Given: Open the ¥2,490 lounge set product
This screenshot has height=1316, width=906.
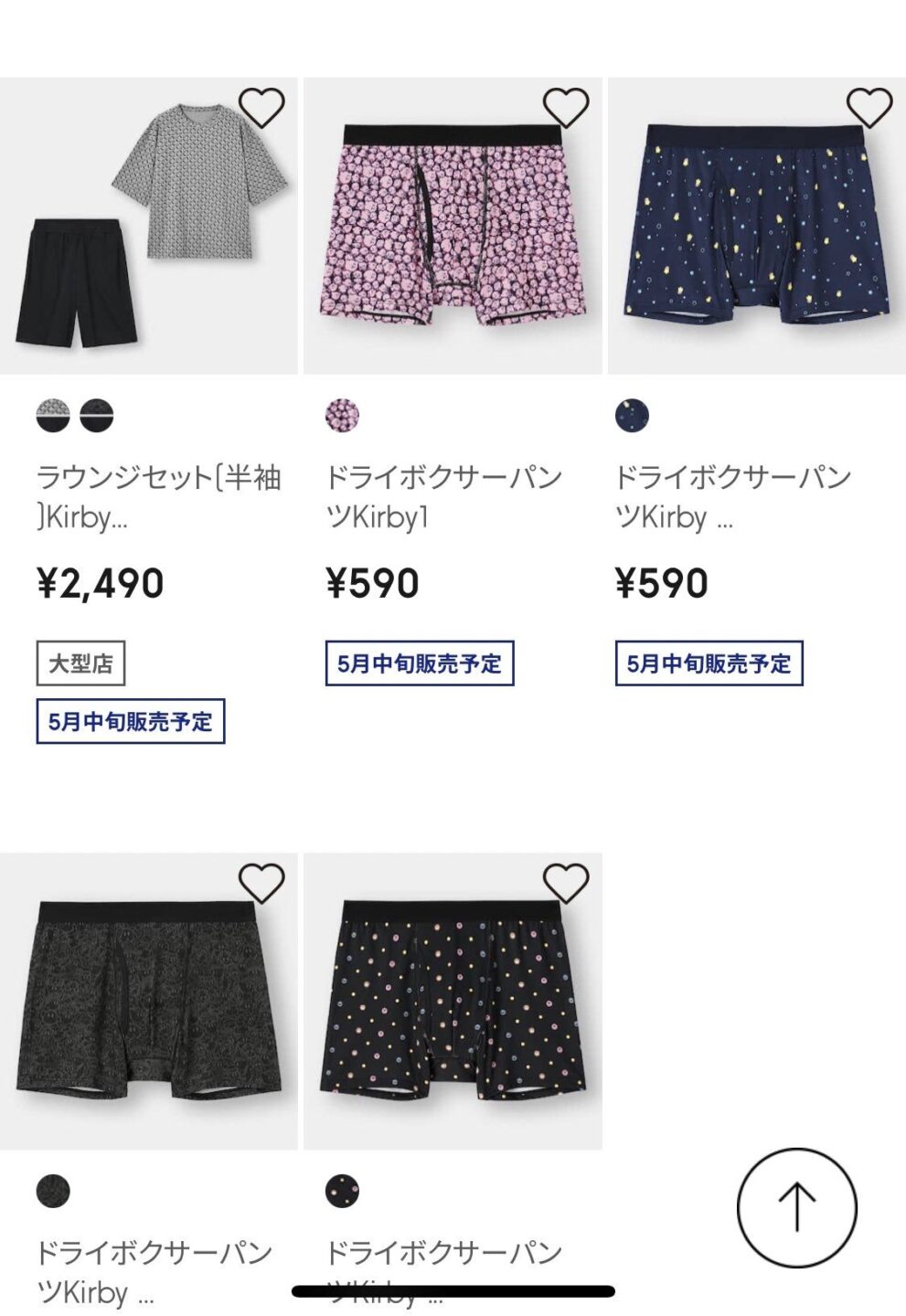Looking at the screenshot, I should (148, 227).
